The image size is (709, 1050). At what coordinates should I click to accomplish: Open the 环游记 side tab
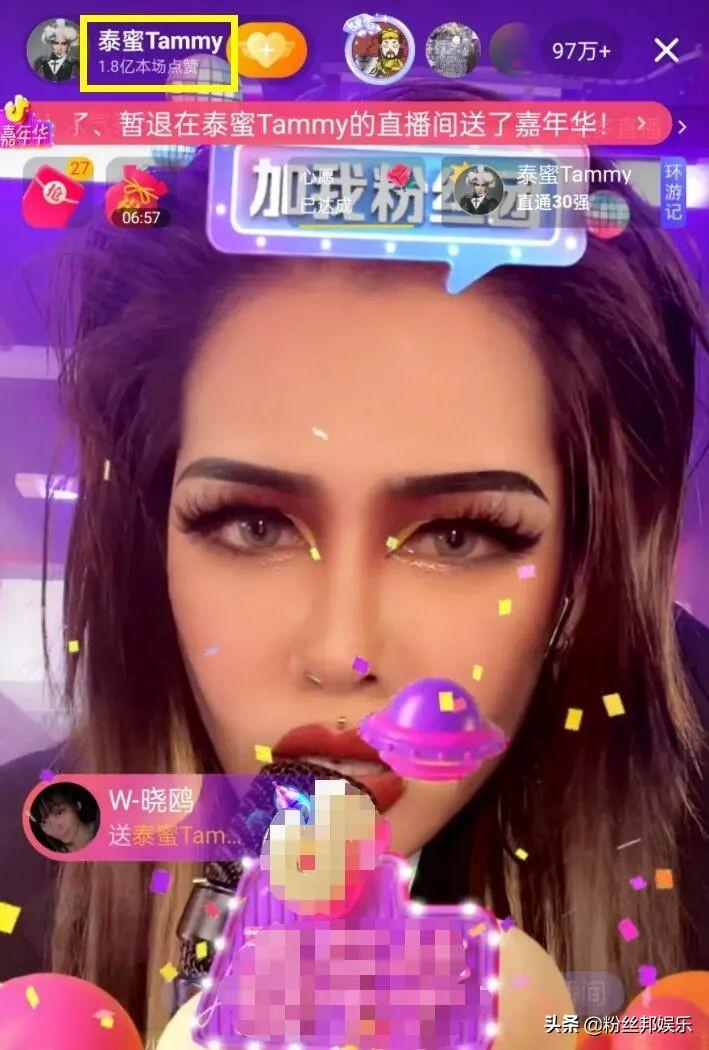pos(674,192)
